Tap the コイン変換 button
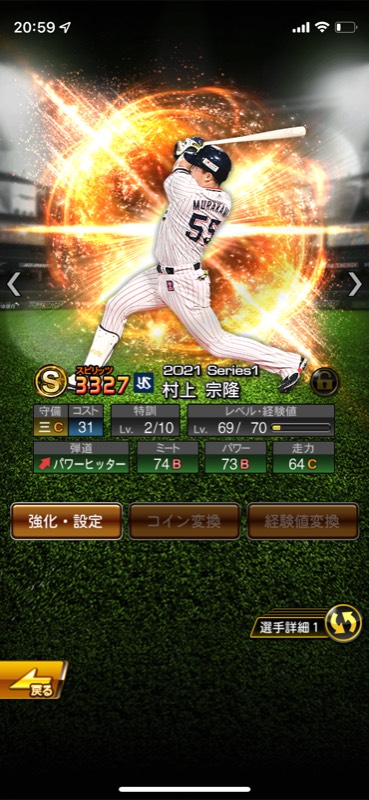This screenshot has width=369, height=800. (x=184, y=521)
